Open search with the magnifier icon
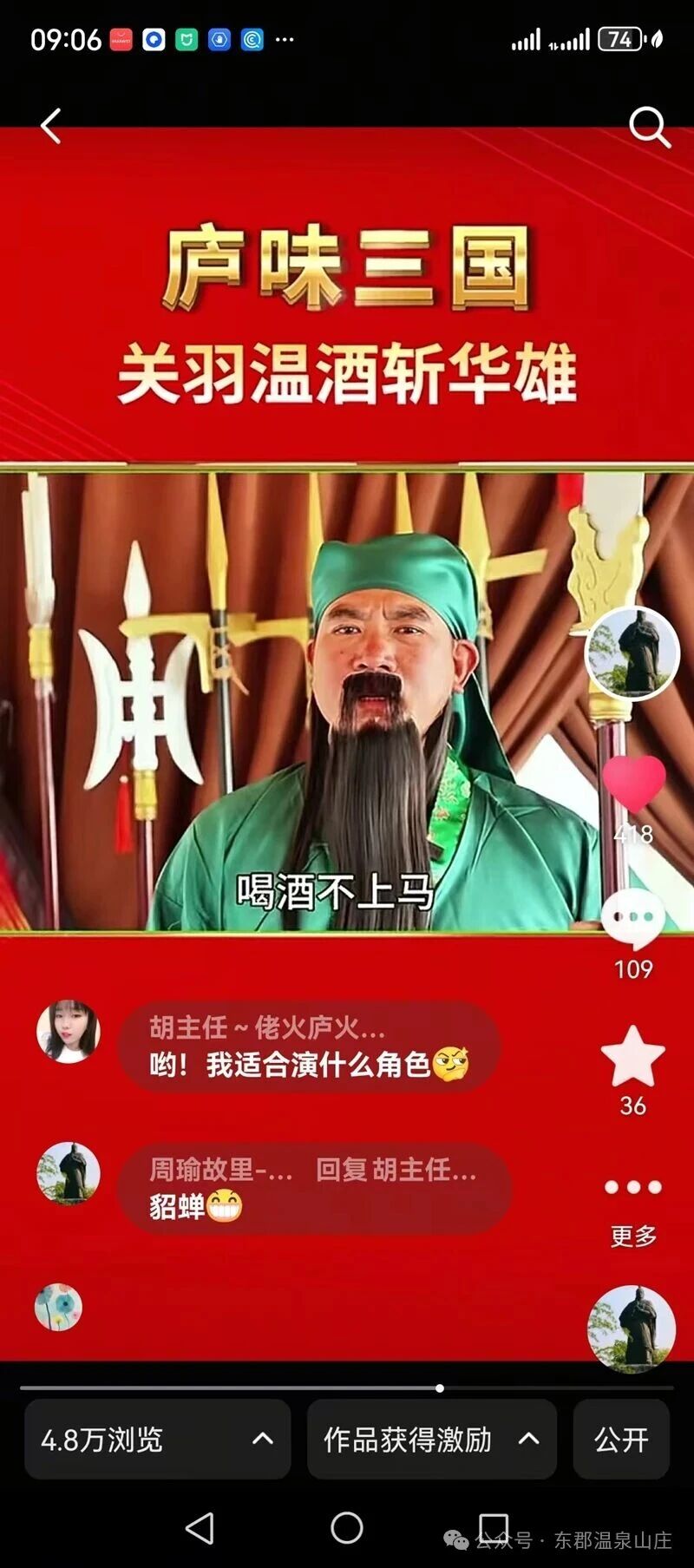The height and width of the screenshot is (1568, 694). 649,128
